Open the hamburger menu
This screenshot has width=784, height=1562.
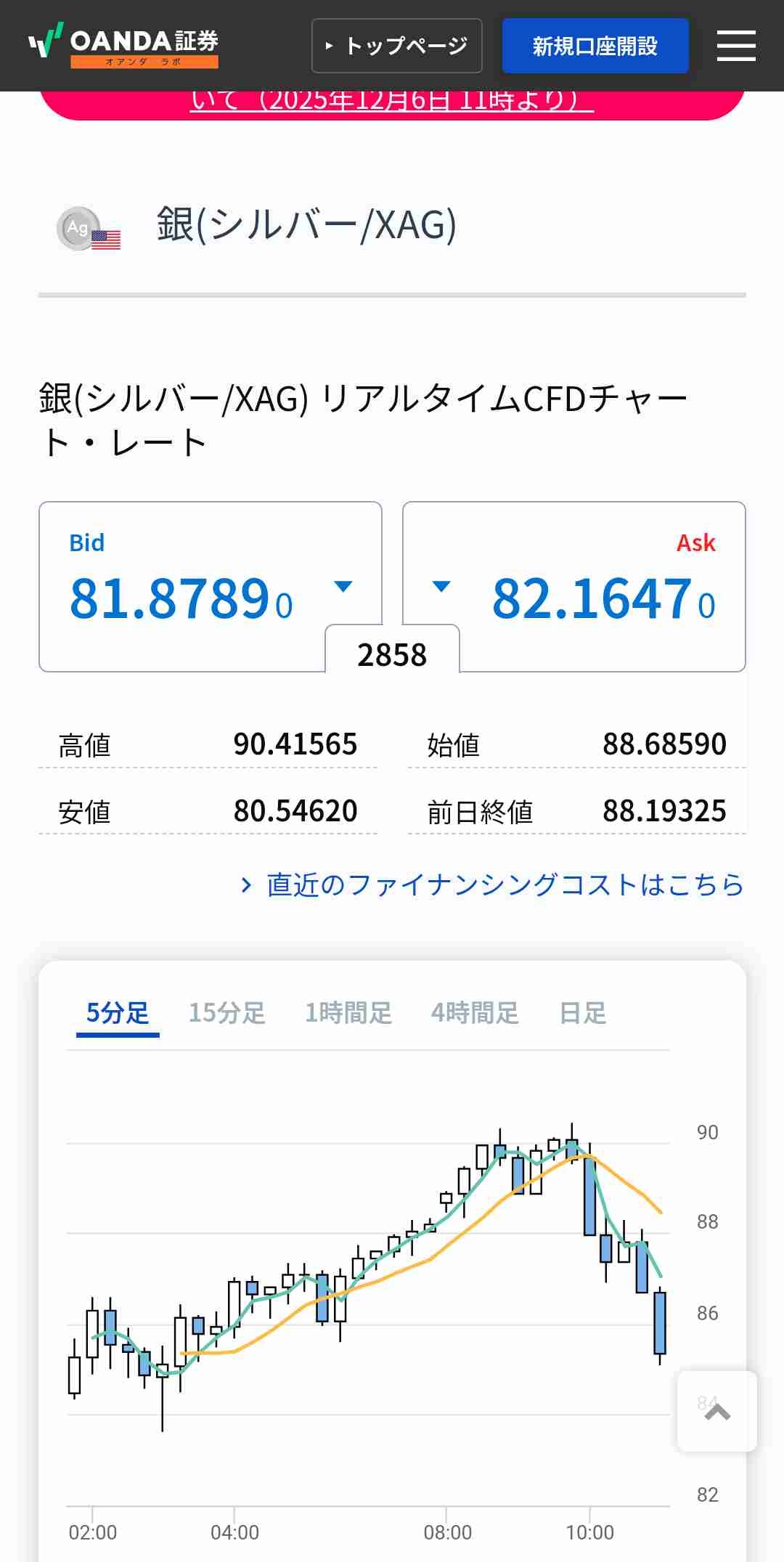[736, 46]
